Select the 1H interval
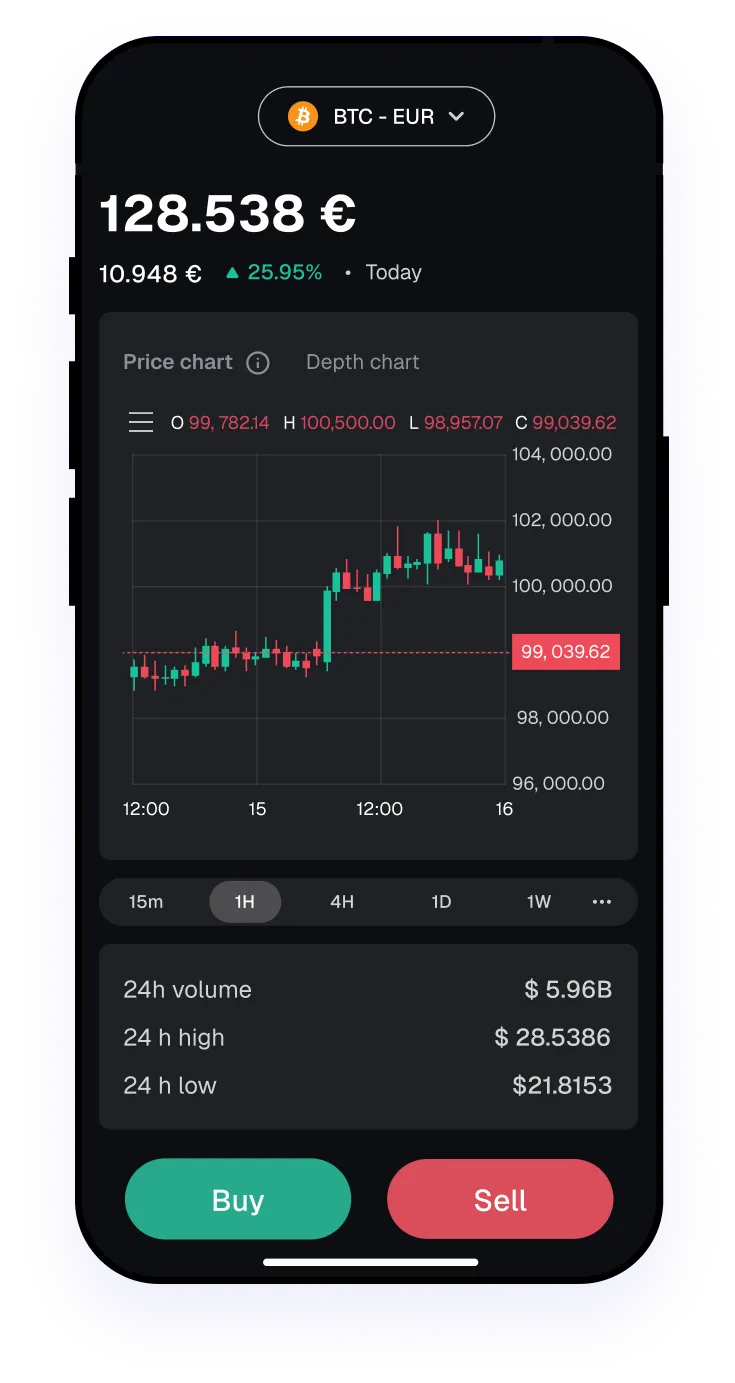This screenshot has width=735, height=1383. coord(245,902)
